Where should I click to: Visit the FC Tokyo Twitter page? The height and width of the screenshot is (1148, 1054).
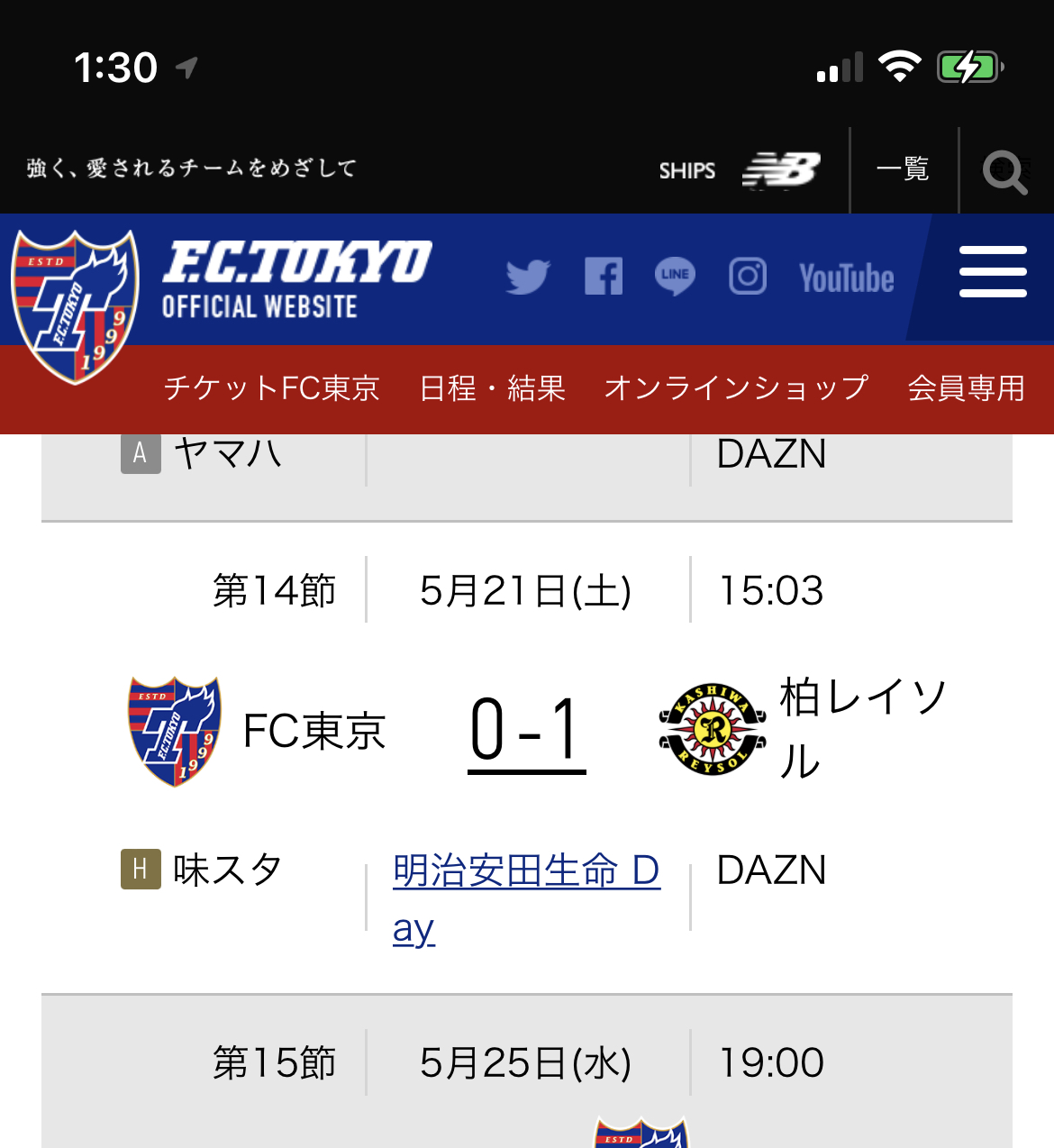click(x=528, y=277)
